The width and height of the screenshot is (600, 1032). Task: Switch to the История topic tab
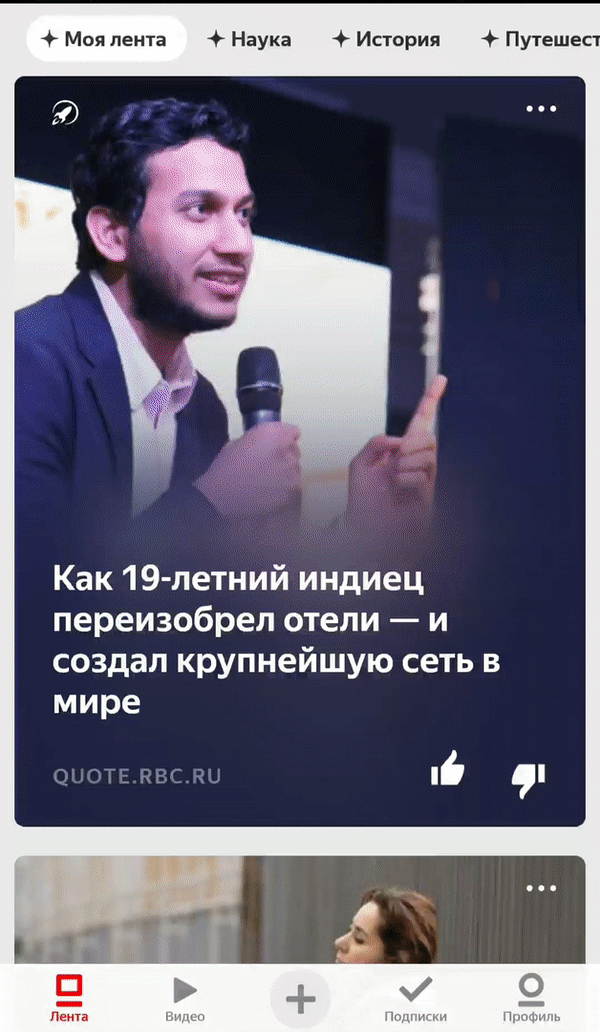[386, 40]
